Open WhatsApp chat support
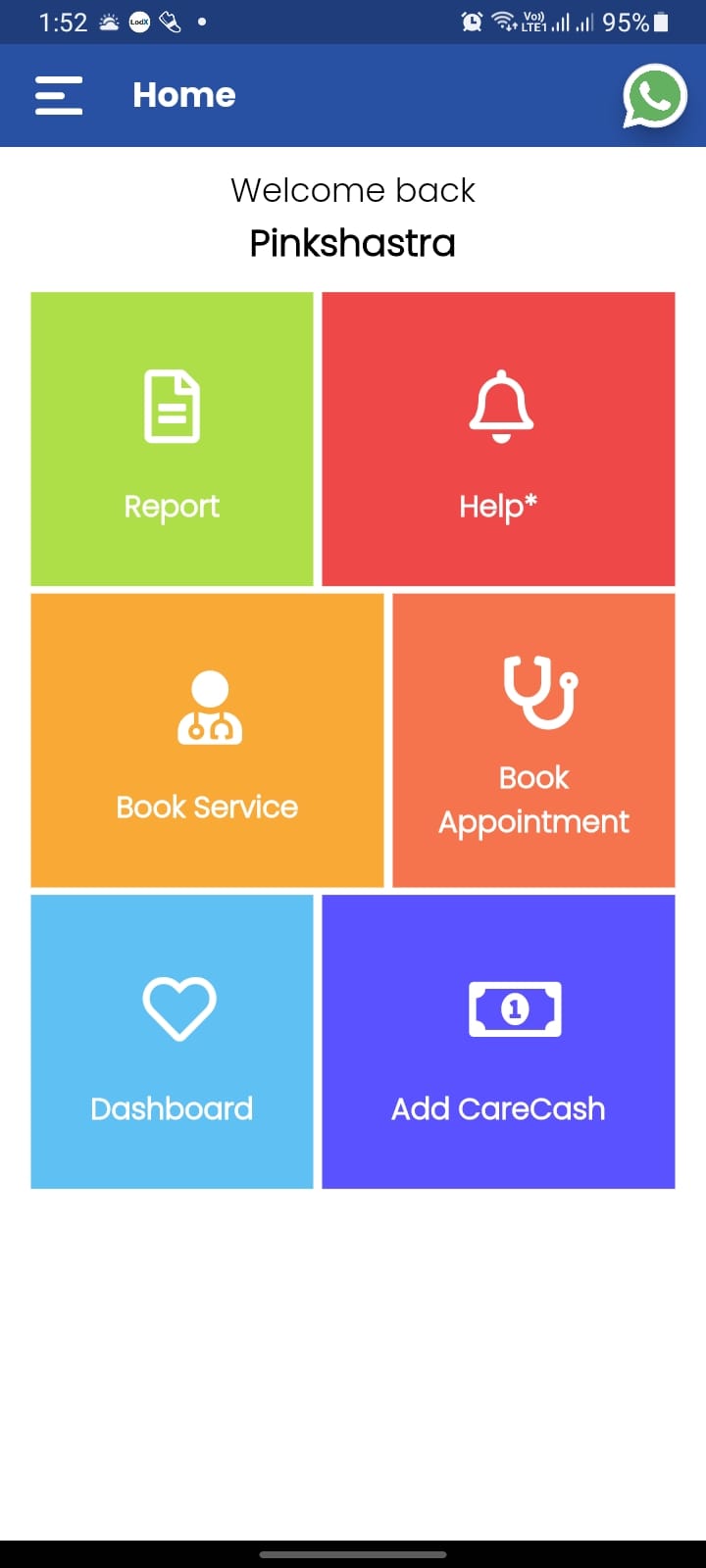The height and width of the screenshot is (1568, 706). pyautogui.click(x=654, y=96)
